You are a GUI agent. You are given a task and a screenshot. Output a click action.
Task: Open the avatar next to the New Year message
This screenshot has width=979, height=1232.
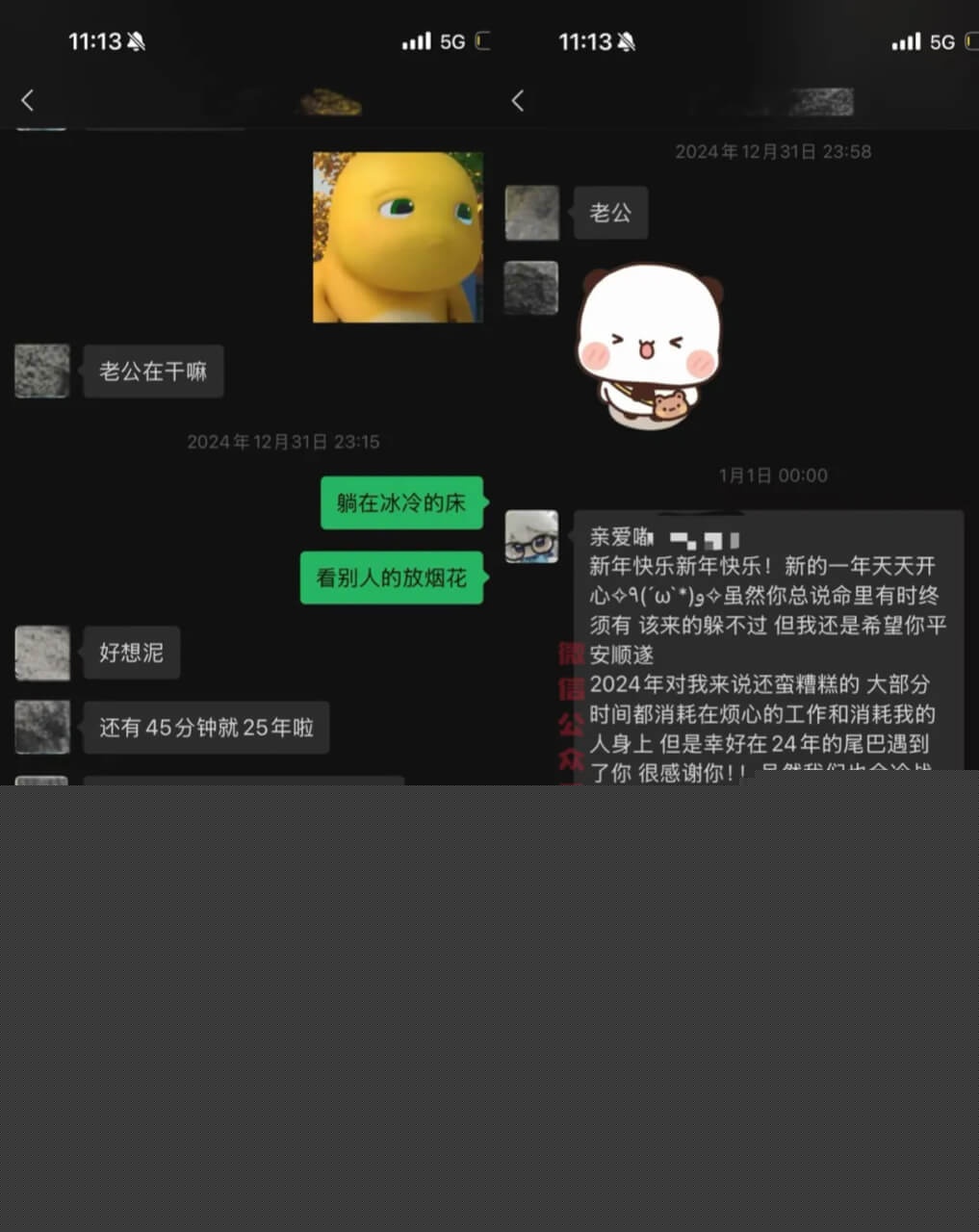(x=531, y=536)
